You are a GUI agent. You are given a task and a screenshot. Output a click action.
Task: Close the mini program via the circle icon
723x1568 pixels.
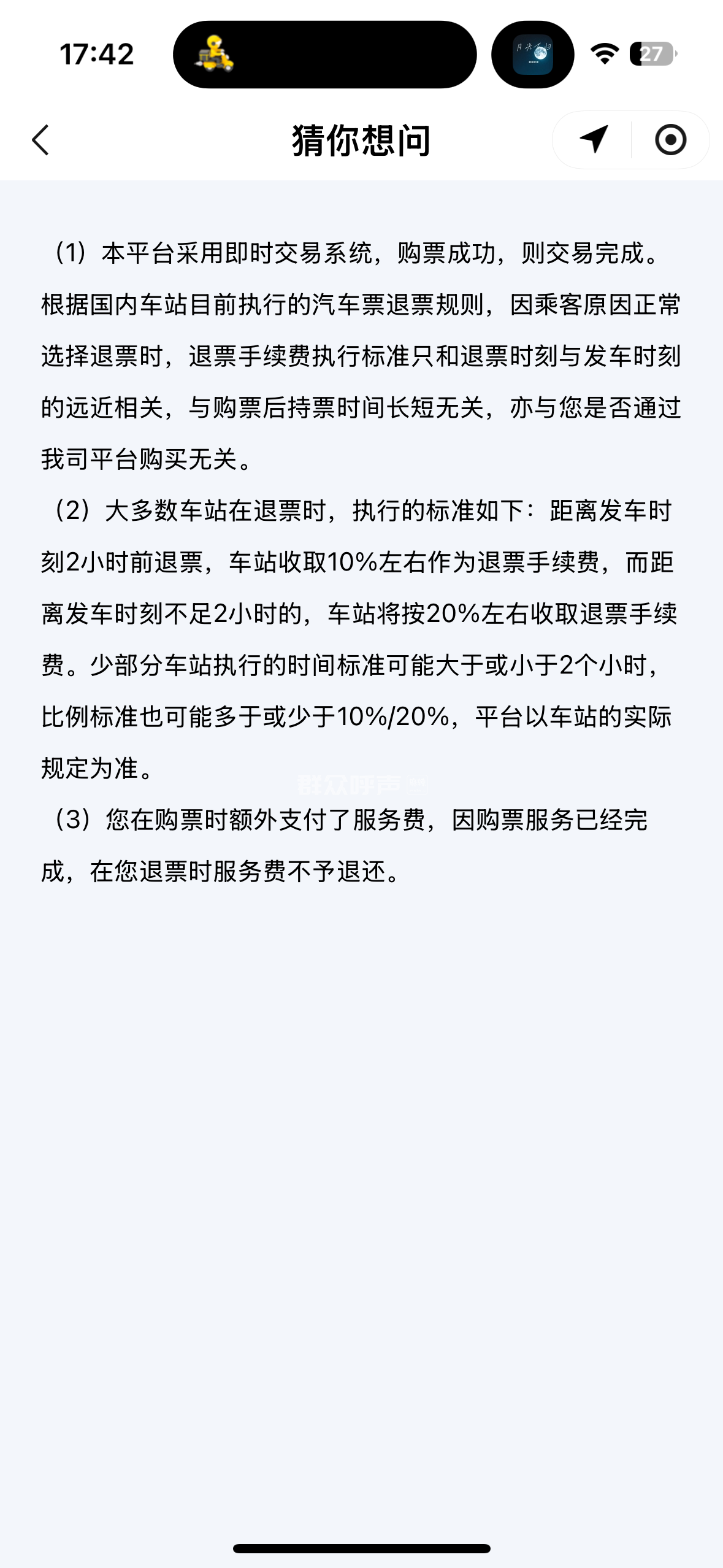(670, 140)
